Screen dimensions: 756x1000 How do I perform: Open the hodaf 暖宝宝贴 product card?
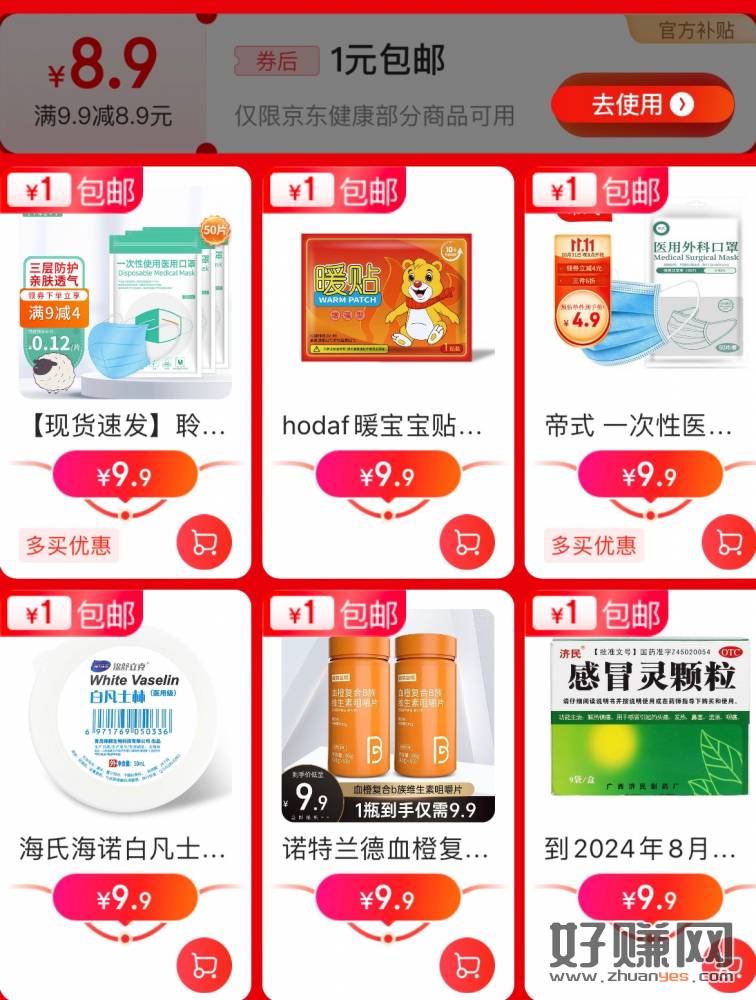(x=388, y=300)
